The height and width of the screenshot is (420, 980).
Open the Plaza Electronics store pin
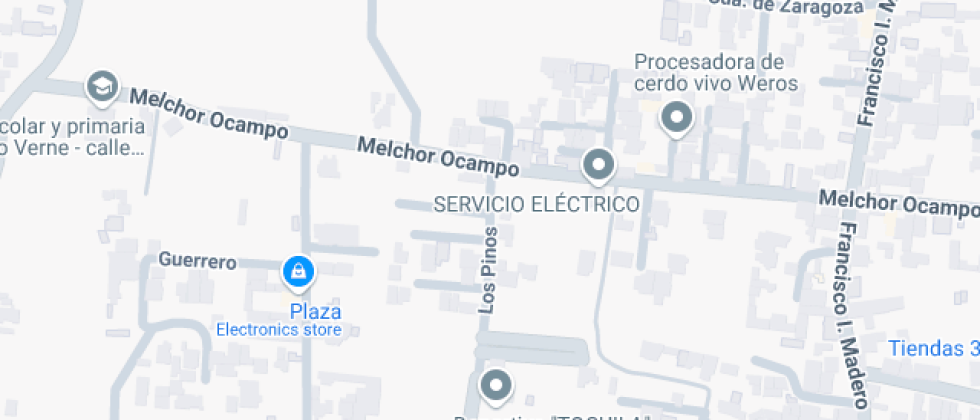298,270
